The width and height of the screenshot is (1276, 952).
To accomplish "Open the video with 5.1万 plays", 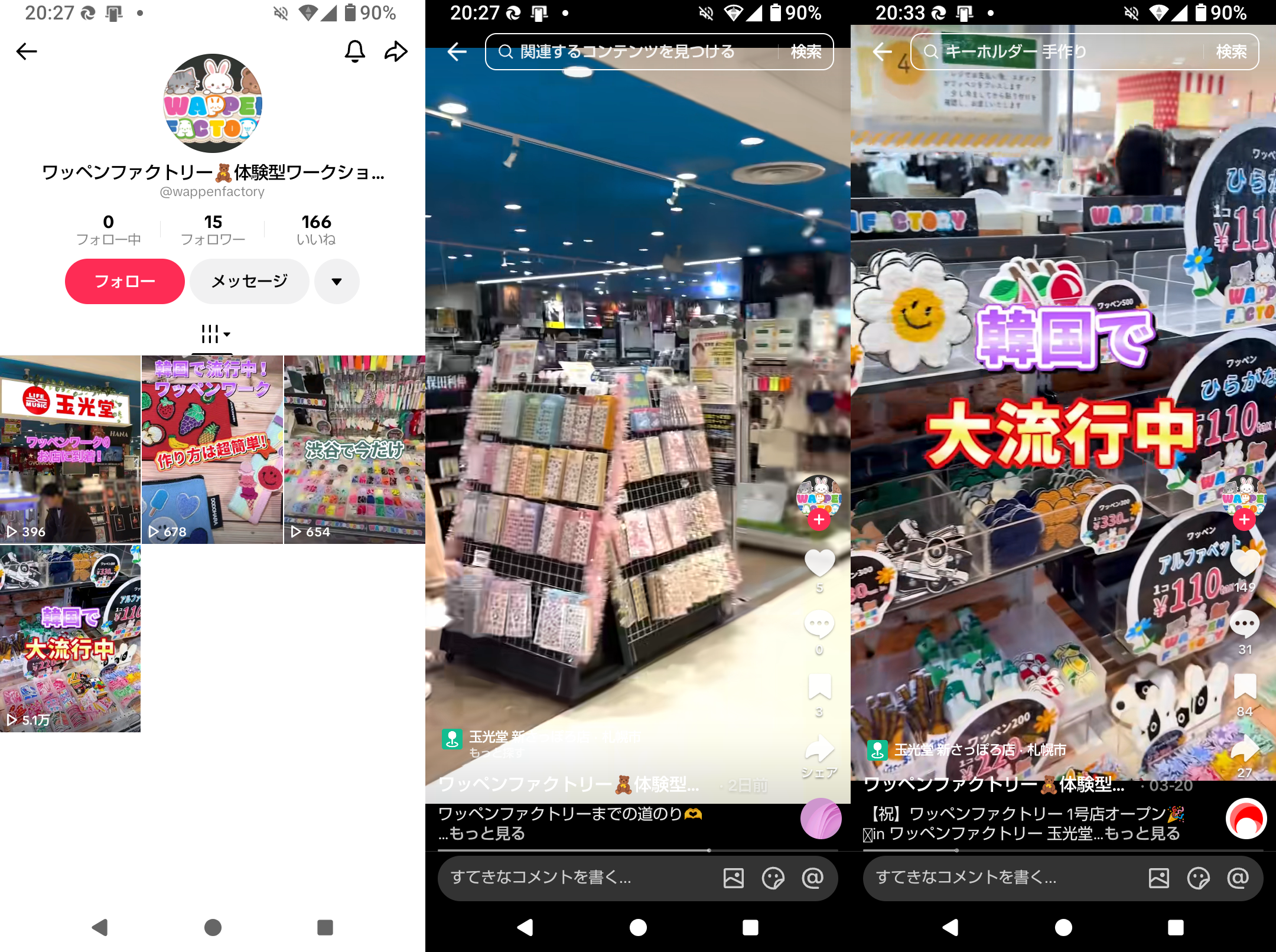I will tap(70, 638).
